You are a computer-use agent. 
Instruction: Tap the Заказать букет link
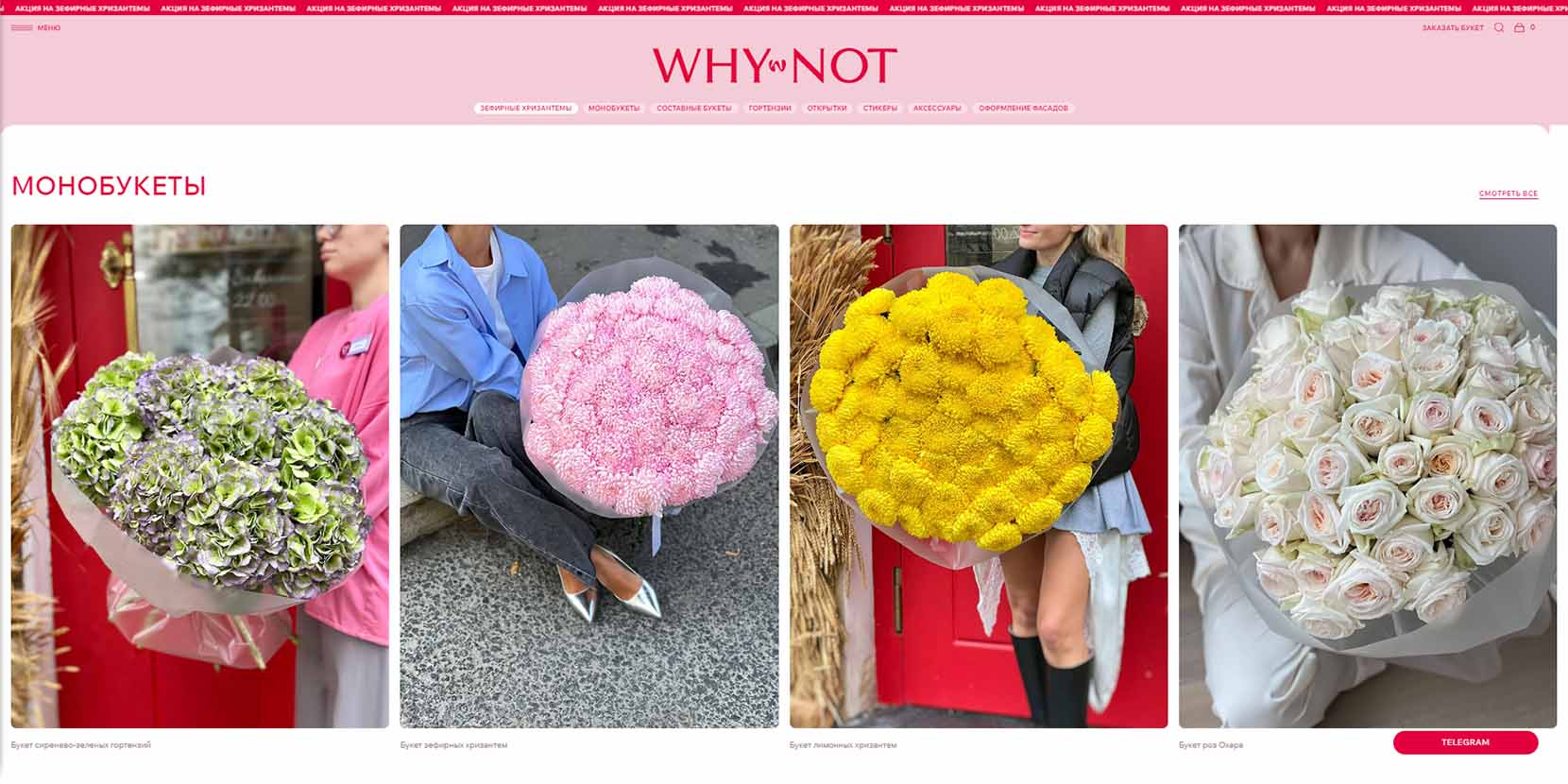(x=1453, y=28)
